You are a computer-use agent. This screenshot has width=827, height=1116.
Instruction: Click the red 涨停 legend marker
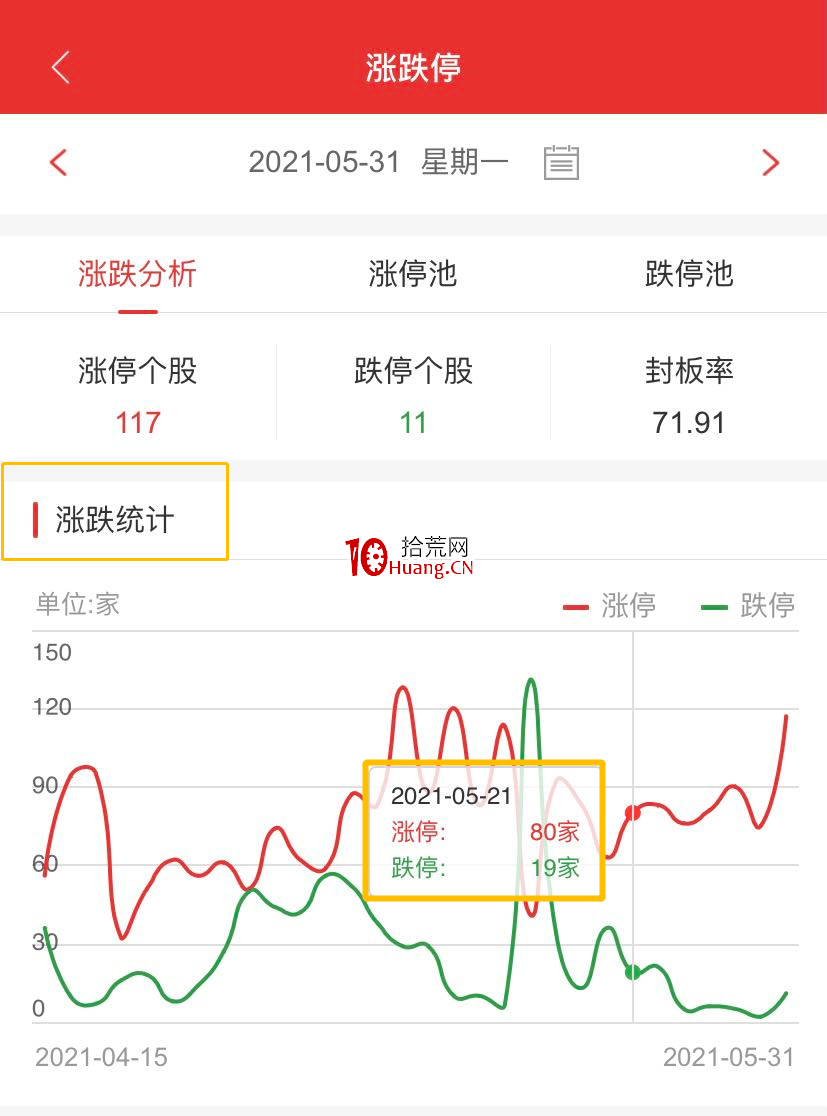[x=576, y=606]
